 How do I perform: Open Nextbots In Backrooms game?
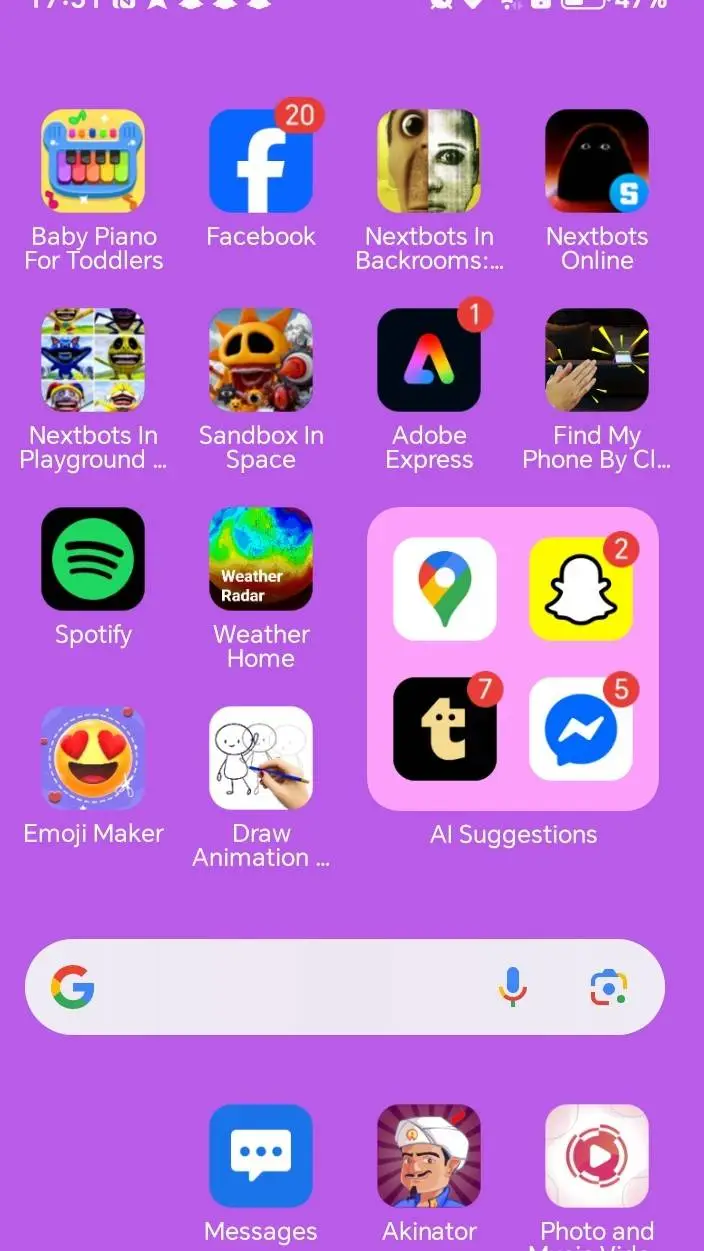tap(429, 161)
